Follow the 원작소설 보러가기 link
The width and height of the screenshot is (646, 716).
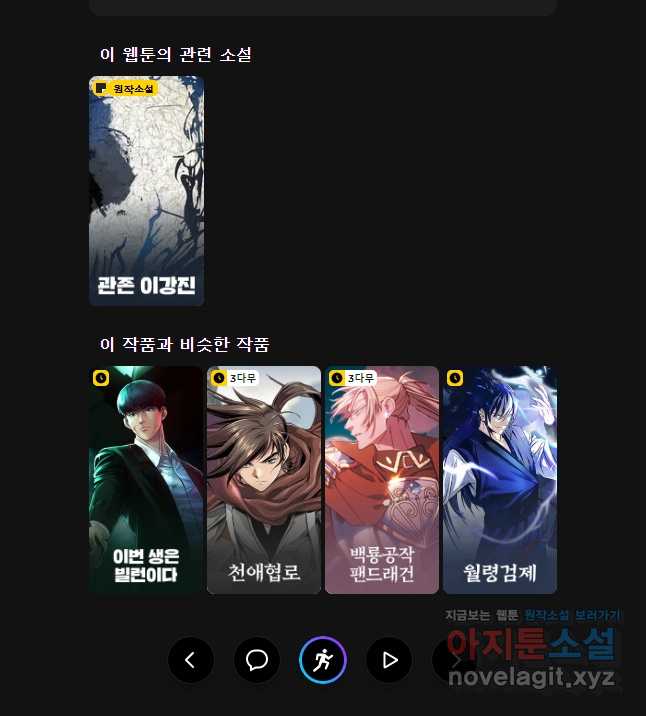pos(572,615)
